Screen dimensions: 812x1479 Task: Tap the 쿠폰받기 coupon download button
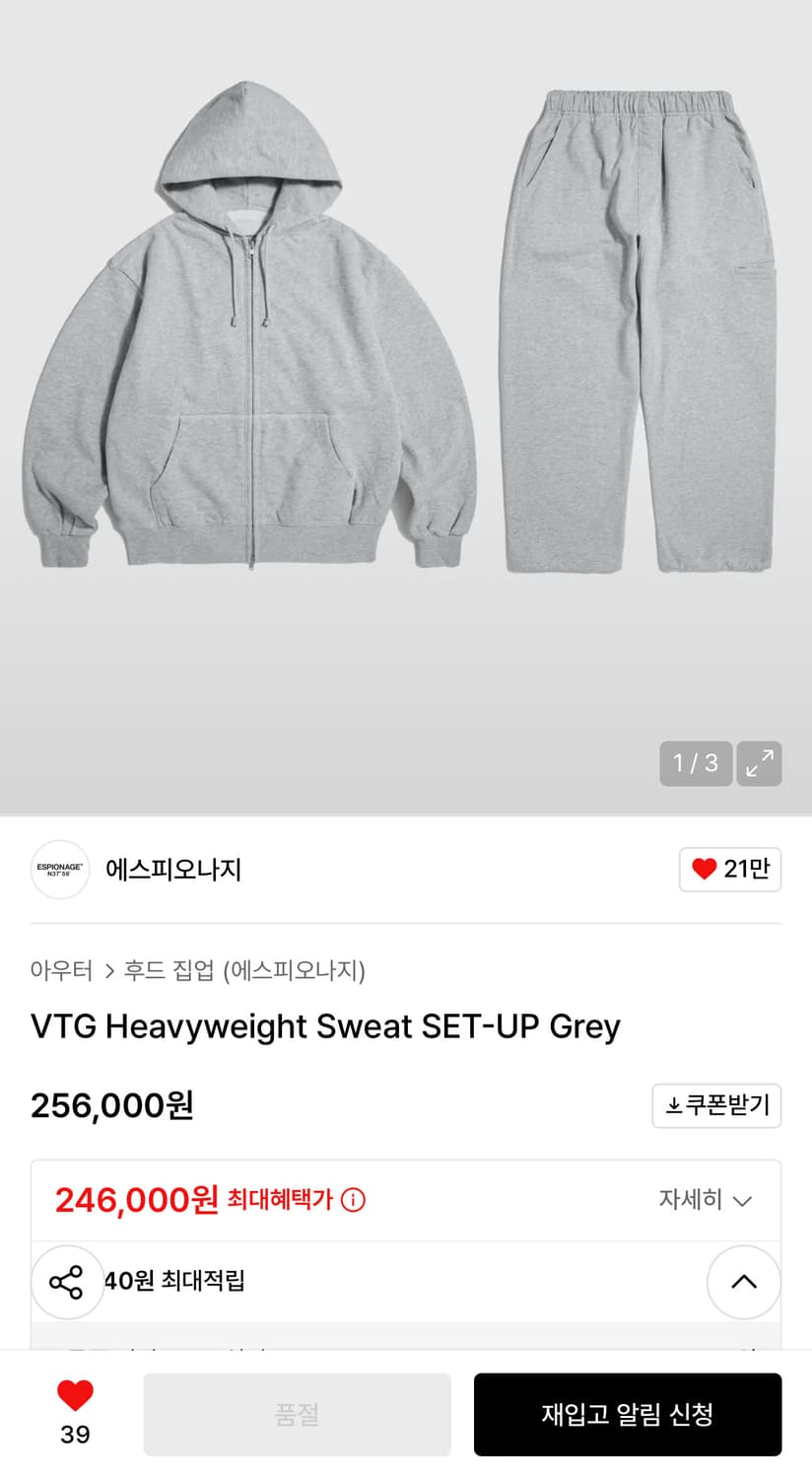point(716,1105)
